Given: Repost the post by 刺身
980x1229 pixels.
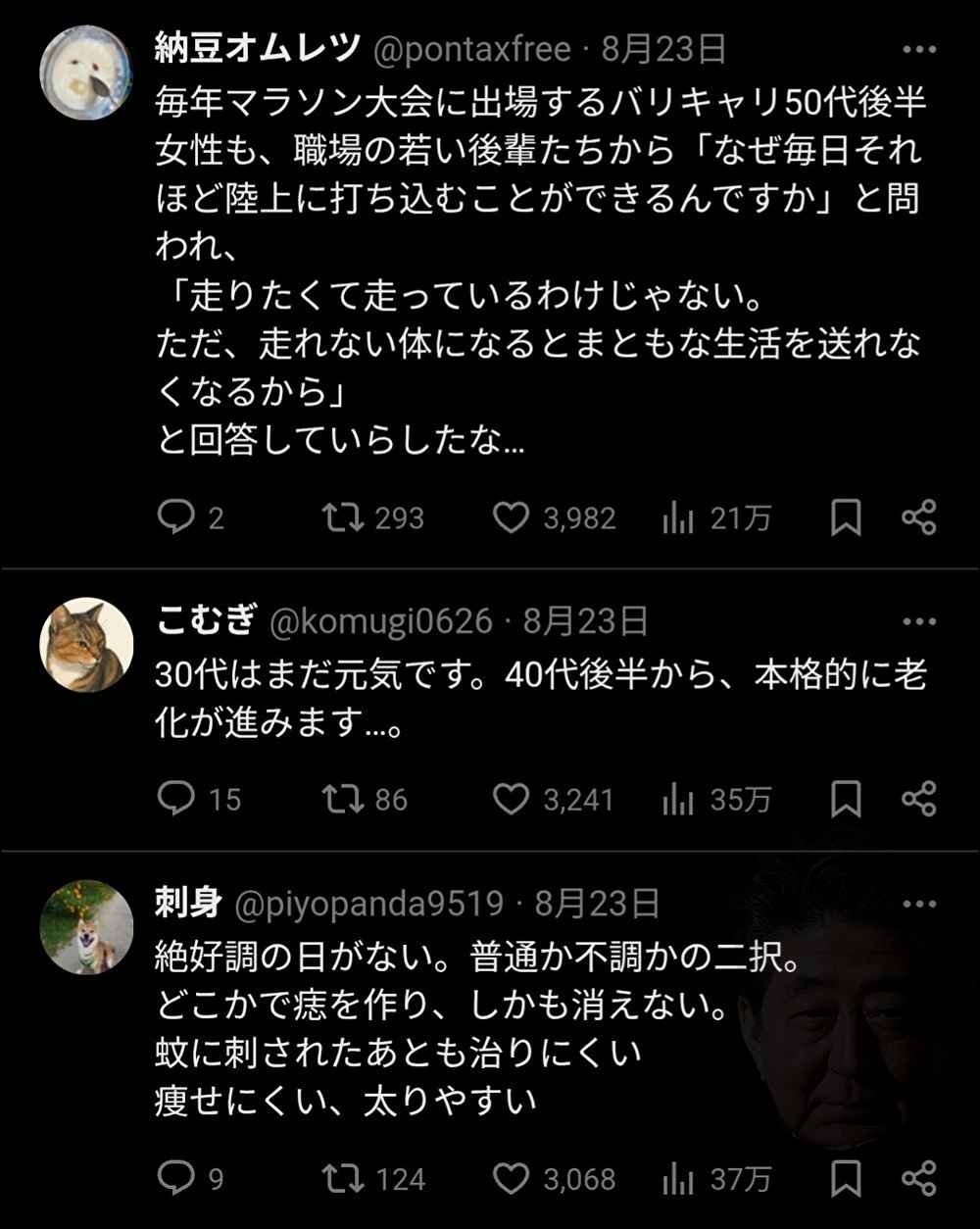Looking at the screenshot, I should (345, 1178).
